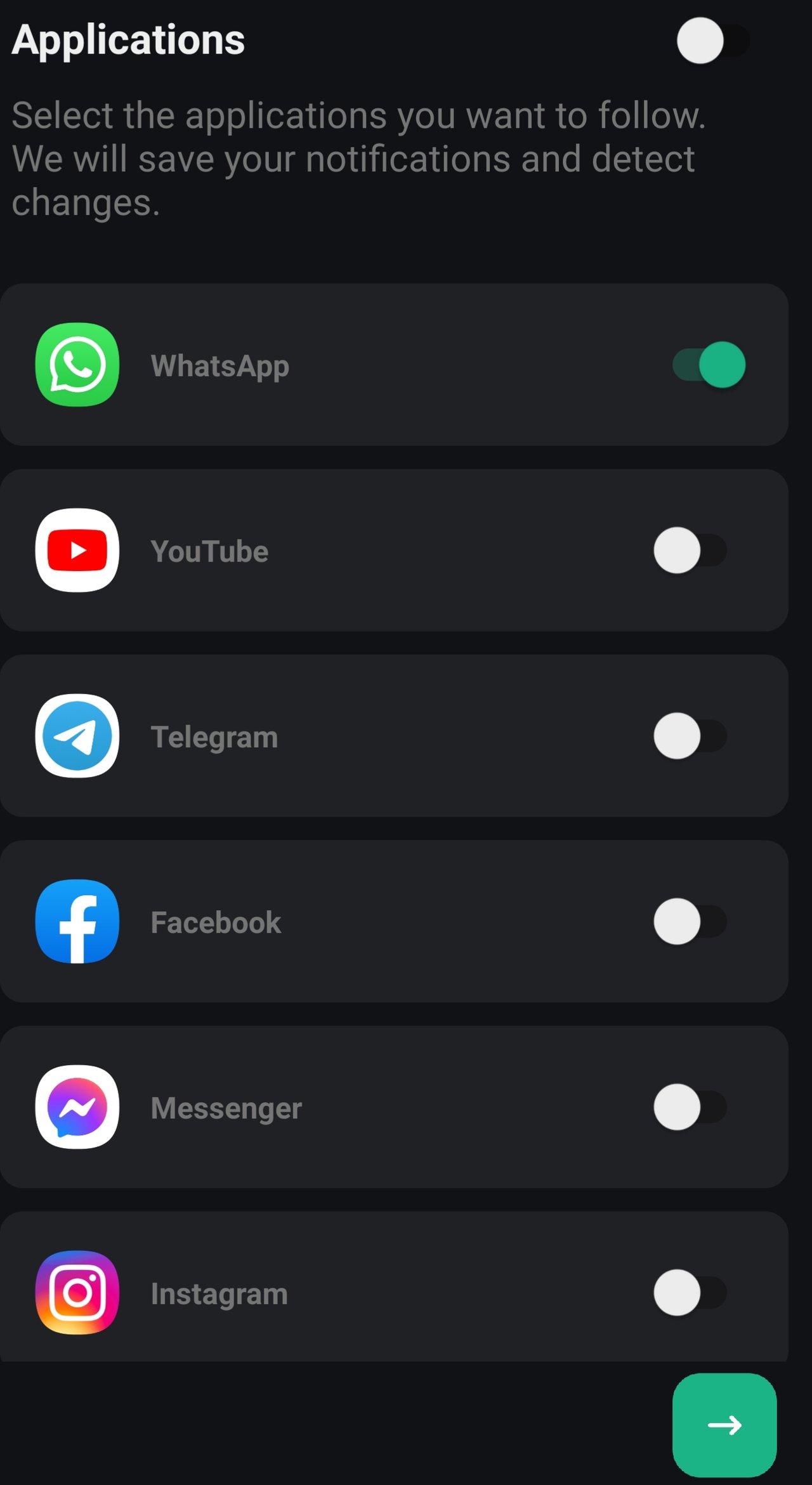The image size is (812, 1485).
Task: Turn on Telegram tracking
Action: (x=690, y=736)
